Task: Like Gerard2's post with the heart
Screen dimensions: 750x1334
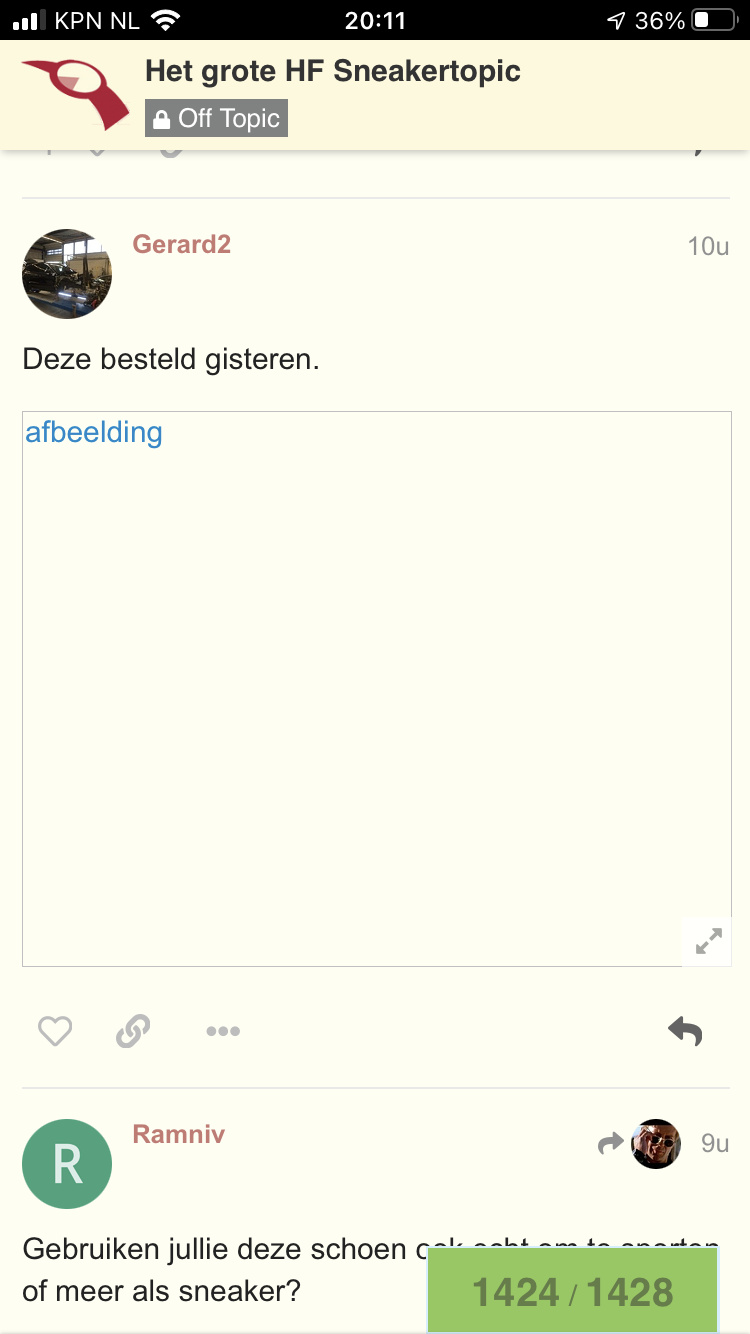Action: coord(55,1030)
